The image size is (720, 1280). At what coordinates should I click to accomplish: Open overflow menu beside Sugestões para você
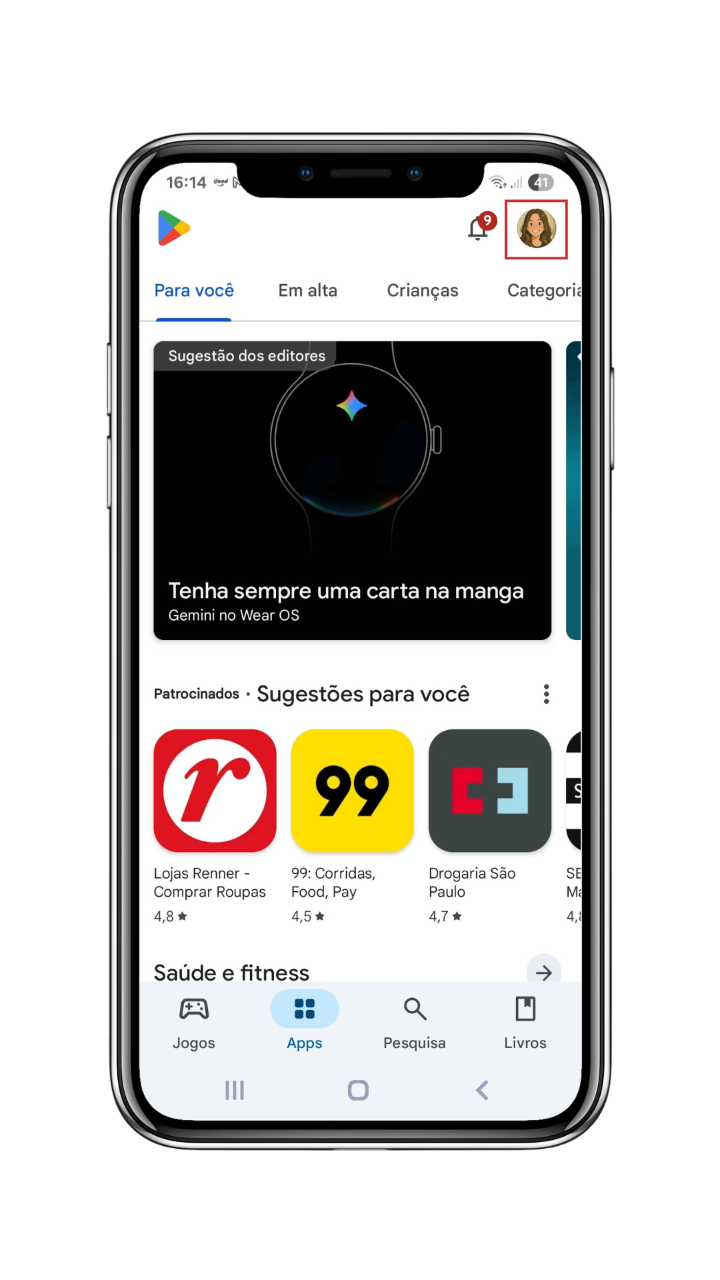click(546, 694)
